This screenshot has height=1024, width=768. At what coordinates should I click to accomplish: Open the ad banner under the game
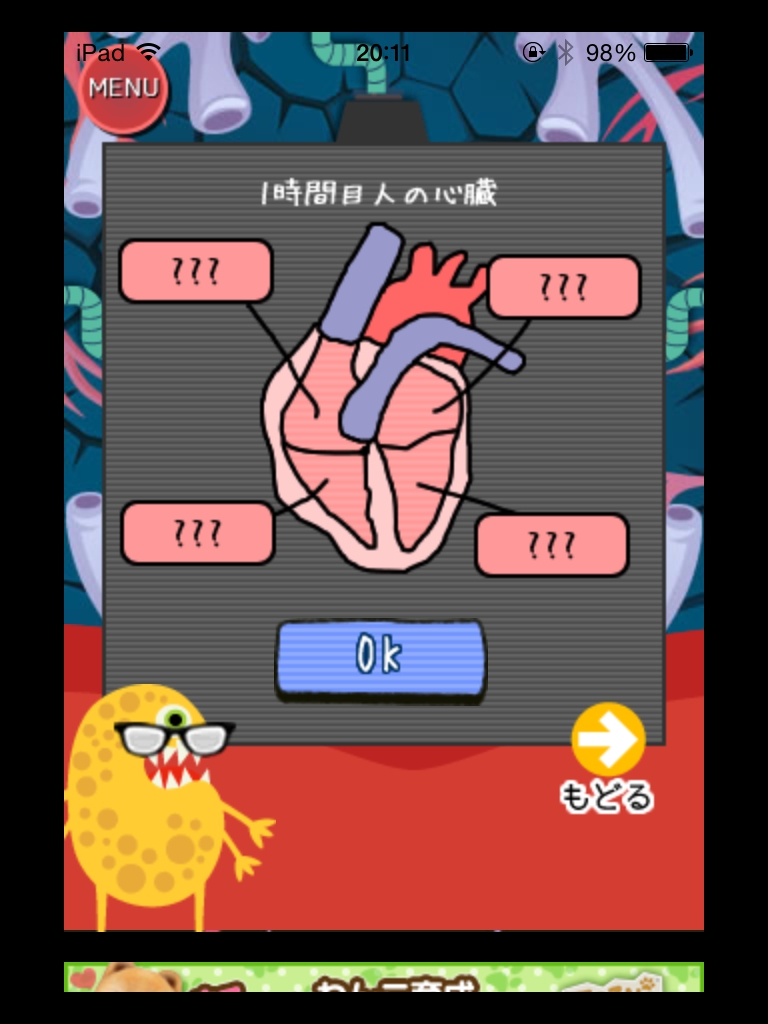(384, 977)
